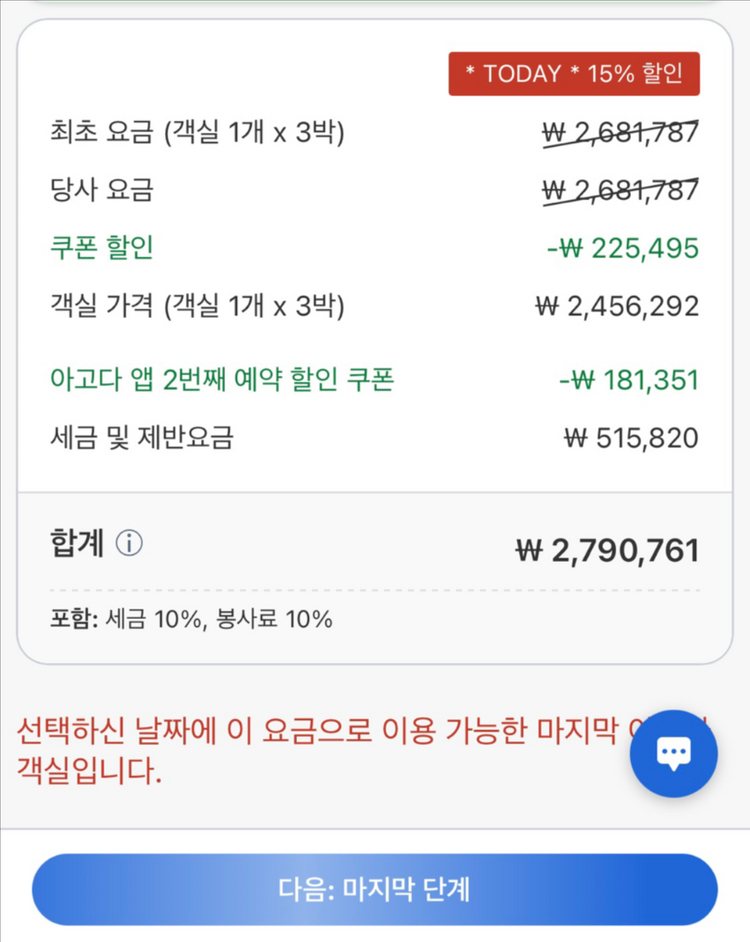This screenshot has width=750, height=942.
Task: Select the green 쿠폰 할인 discount label
Action: click(x=101, y=248)
